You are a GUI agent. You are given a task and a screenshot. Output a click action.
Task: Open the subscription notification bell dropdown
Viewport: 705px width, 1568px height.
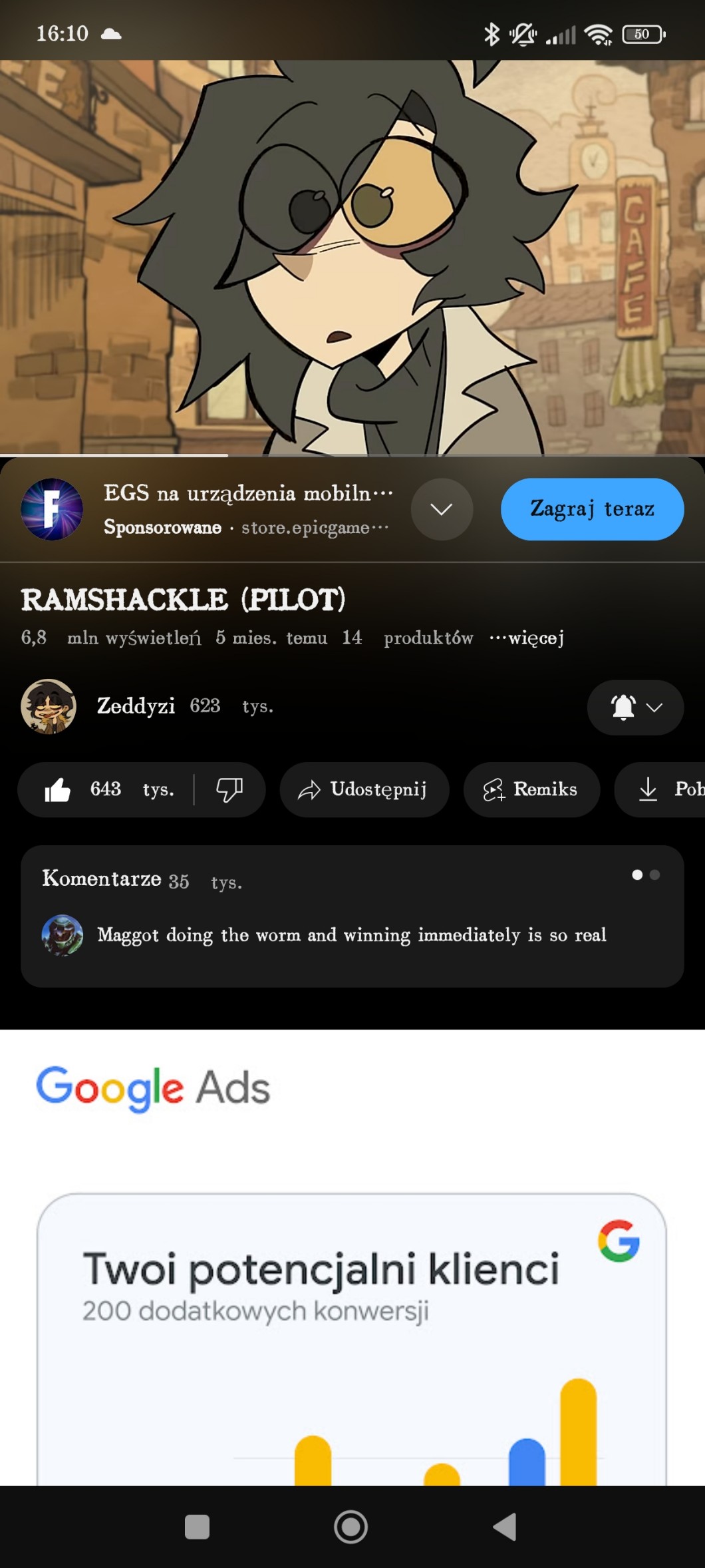[634, 707]
